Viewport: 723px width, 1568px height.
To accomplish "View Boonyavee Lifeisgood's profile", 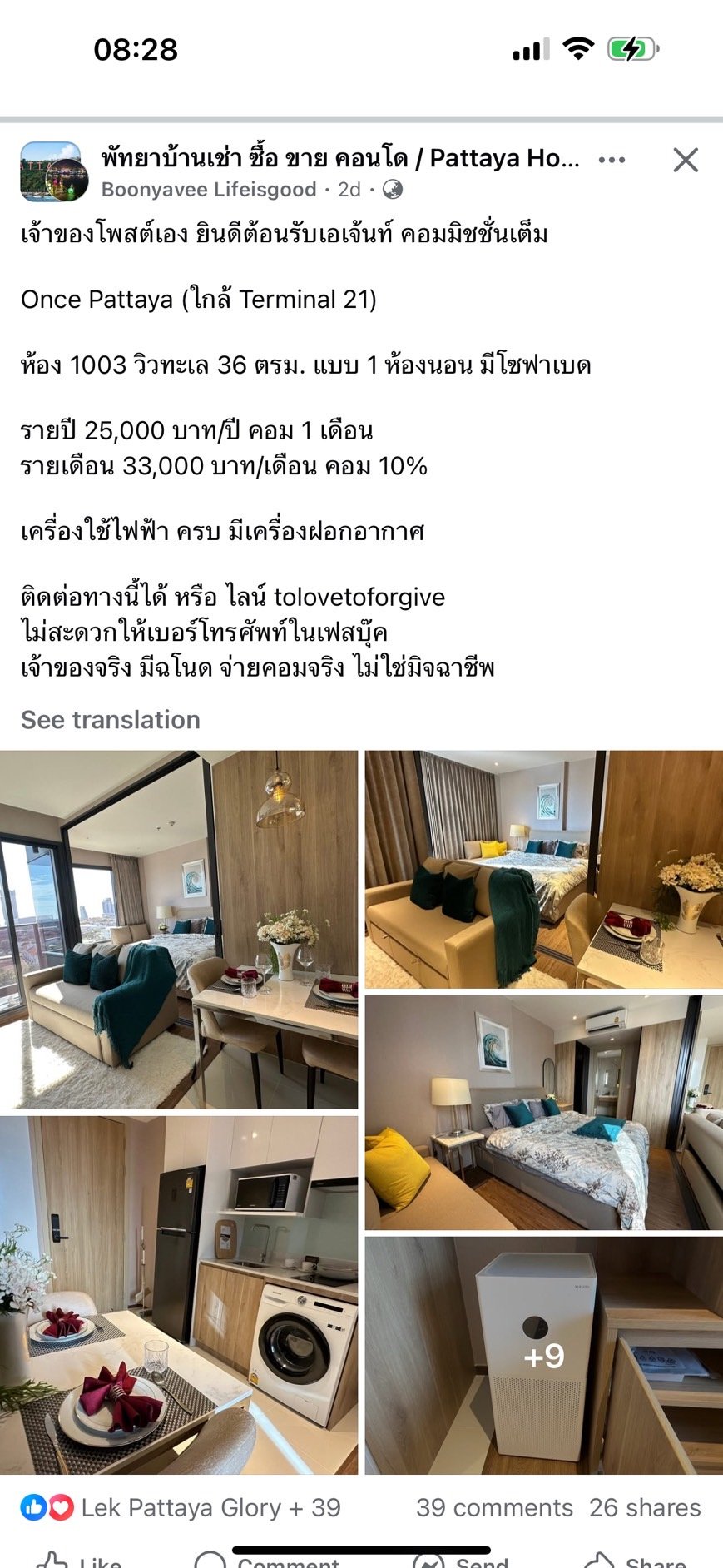I will (x=209, y=190).
